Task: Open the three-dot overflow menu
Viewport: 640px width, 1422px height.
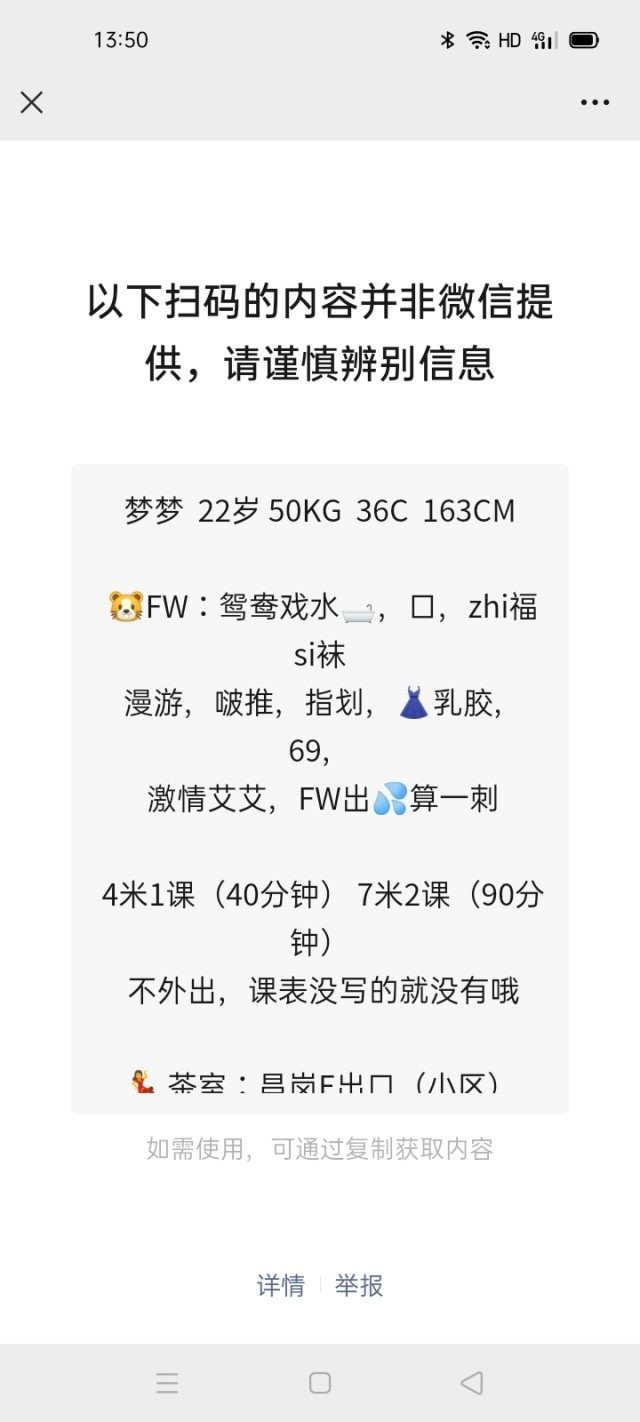Action: tap(595, 102)
